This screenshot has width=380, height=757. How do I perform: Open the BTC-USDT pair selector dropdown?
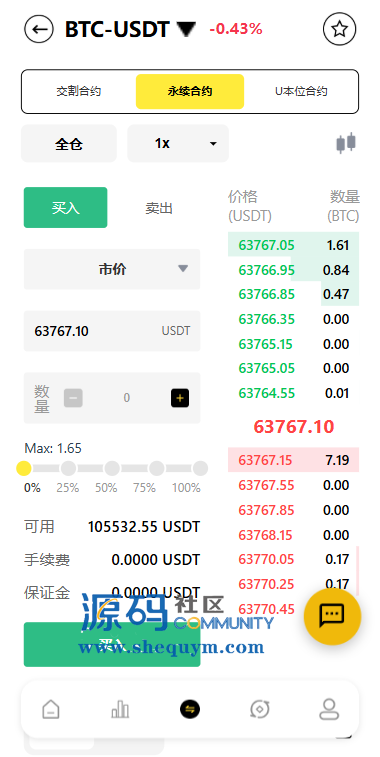[x=186, y=29]
